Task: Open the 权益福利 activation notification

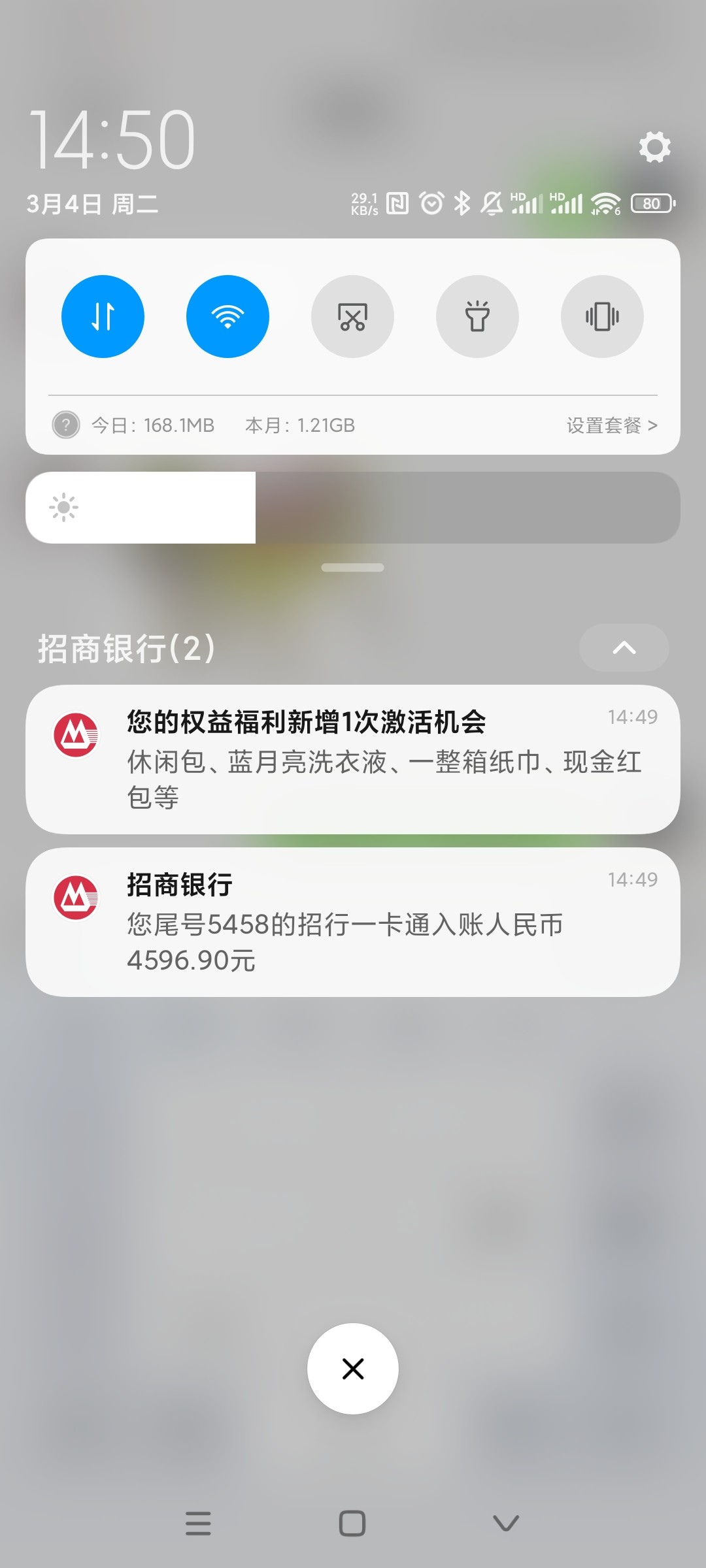Action: (x=353, y=759)
